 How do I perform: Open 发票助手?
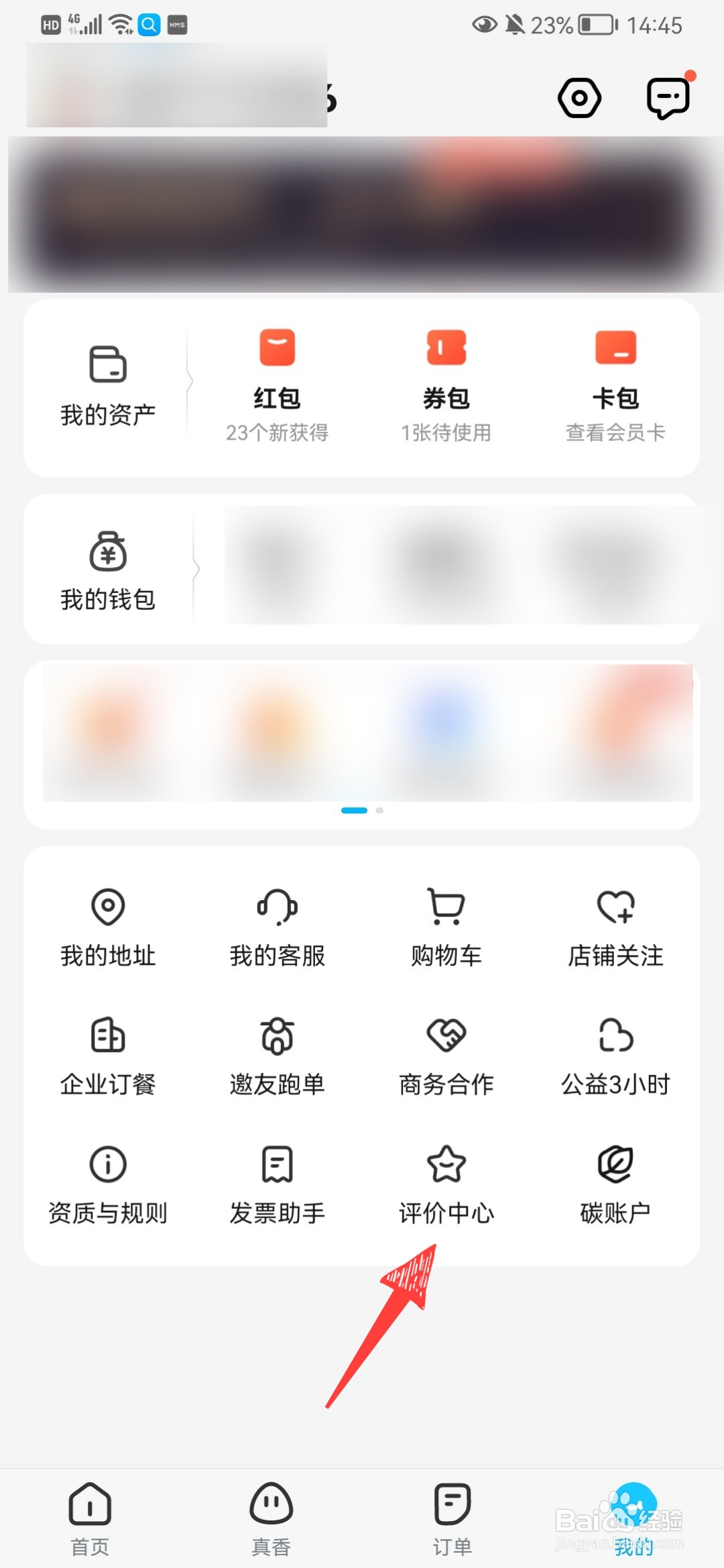pyautogui.click(x=277, y=1184)
